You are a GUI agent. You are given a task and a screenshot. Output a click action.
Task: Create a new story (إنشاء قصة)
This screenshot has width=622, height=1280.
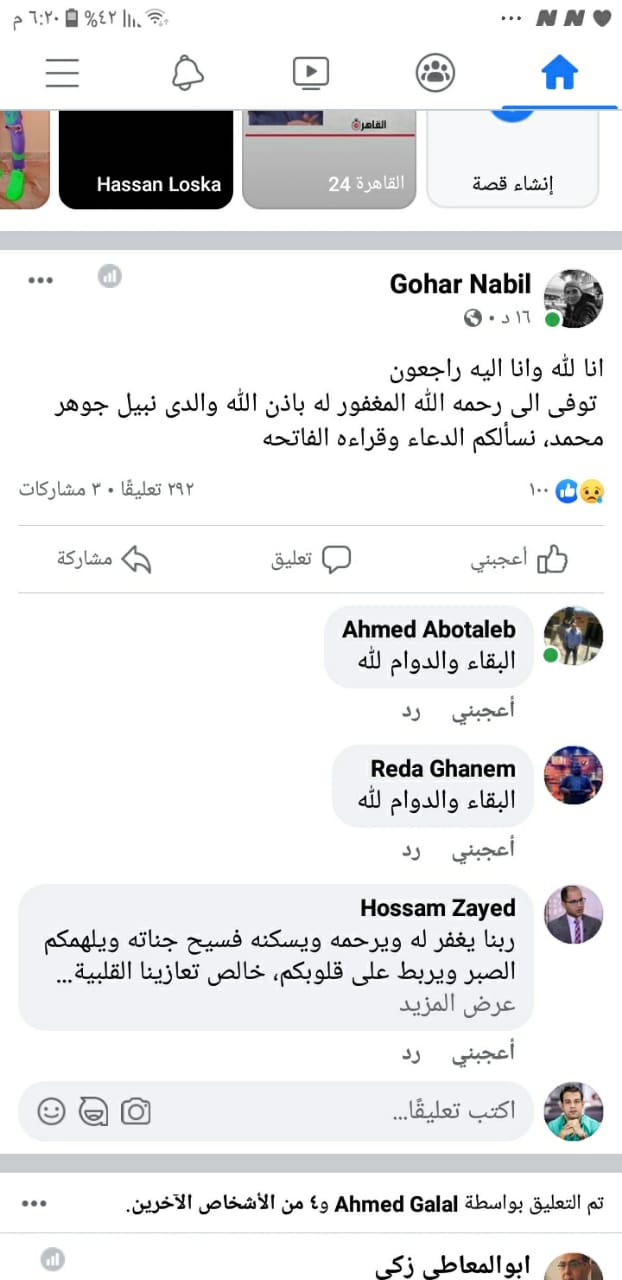513,160
